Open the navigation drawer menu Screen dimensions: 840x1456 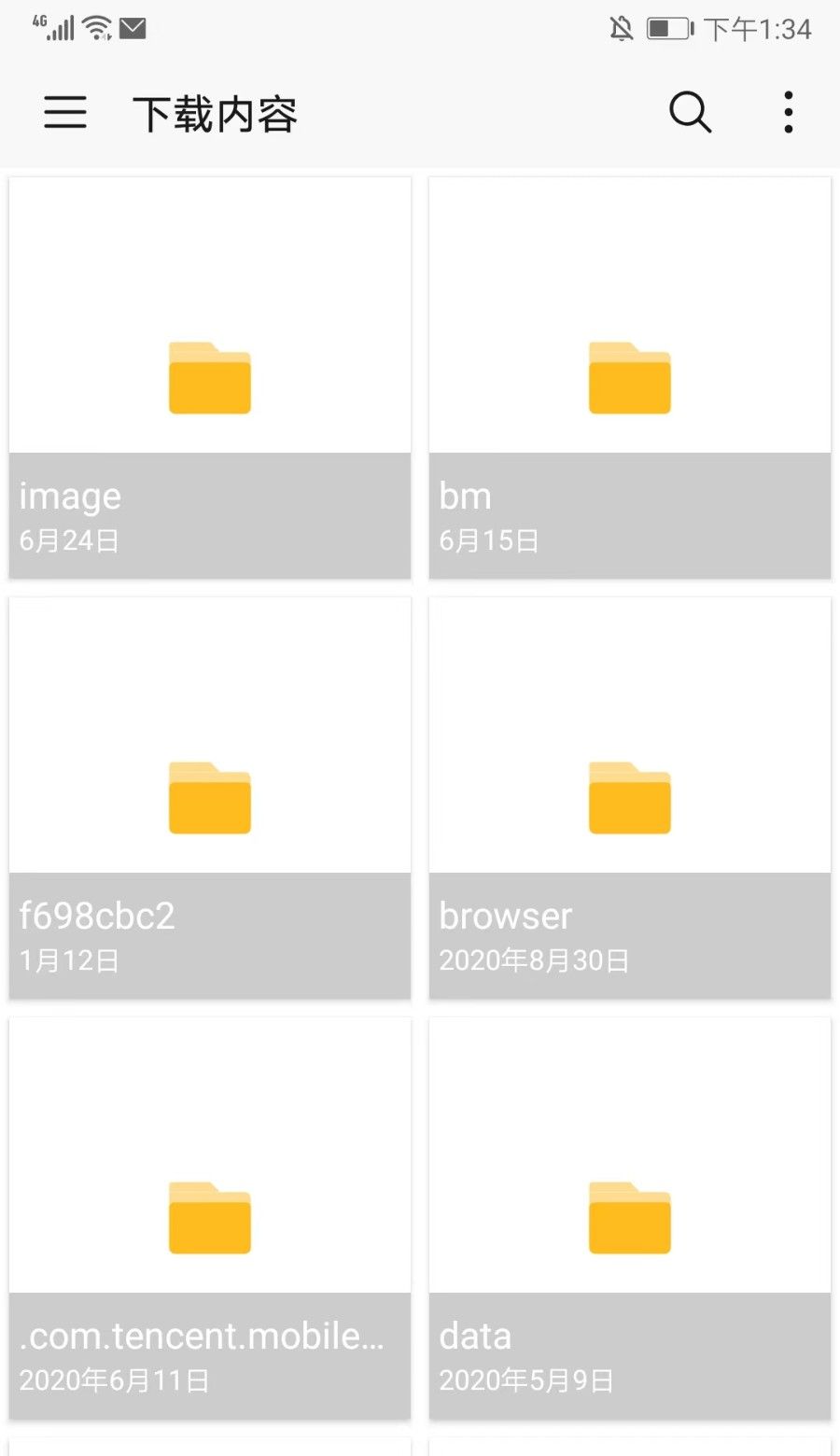65,113
